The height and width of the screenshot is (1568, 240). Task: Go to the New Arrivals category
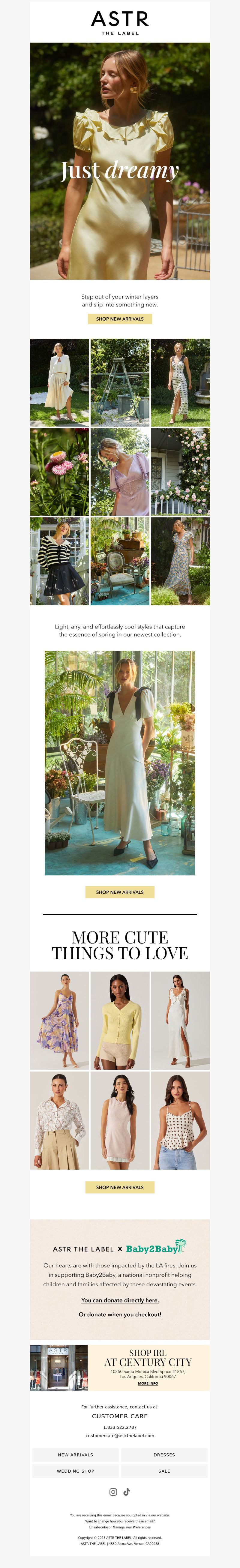tap(76, 1455)
